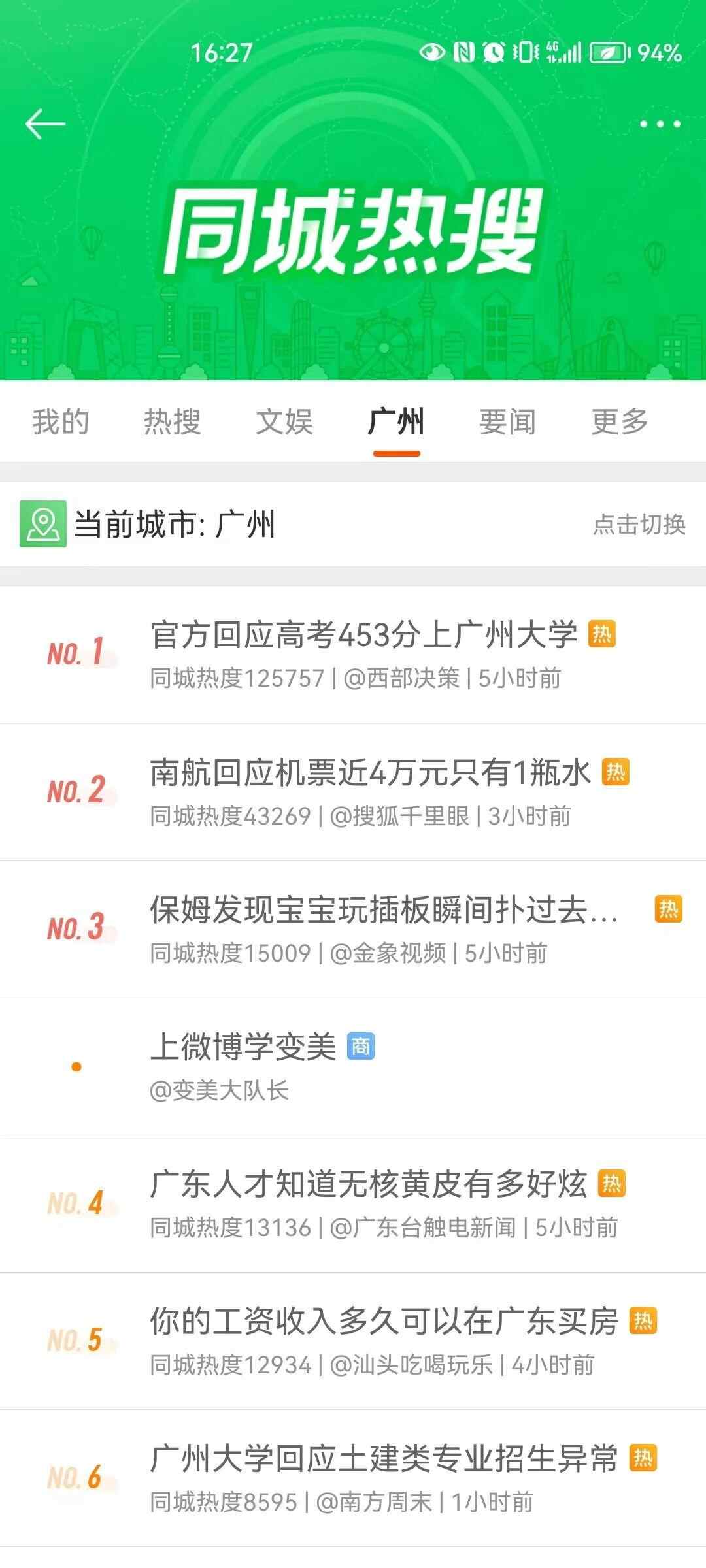The width and height of the screenshot is (706, 1568).
Task: Open the 文娱 tab
Action: point(284,421)
